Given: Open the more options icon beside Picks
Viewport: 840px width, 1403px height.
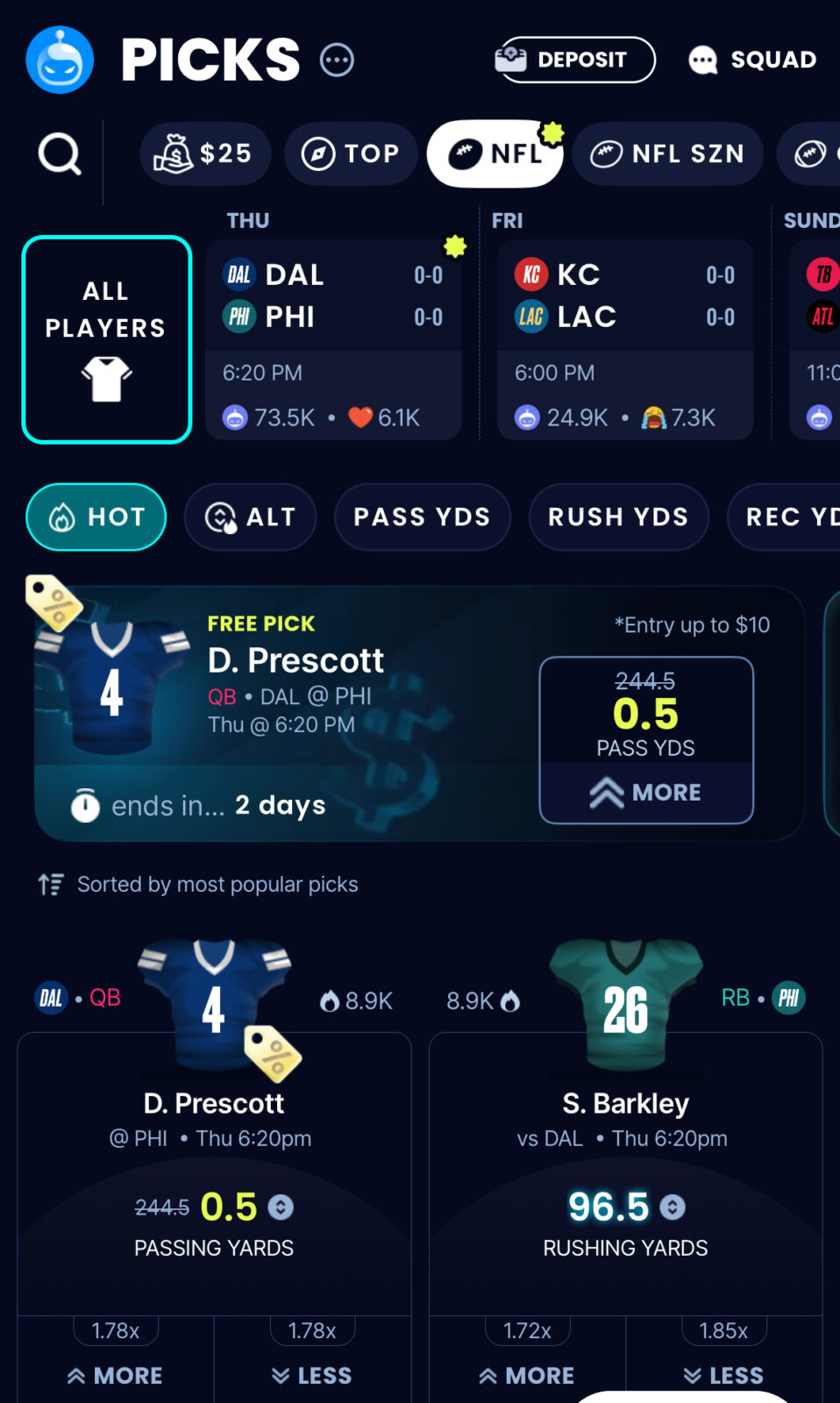Looking at the screenshot, I should coord(337,61).
